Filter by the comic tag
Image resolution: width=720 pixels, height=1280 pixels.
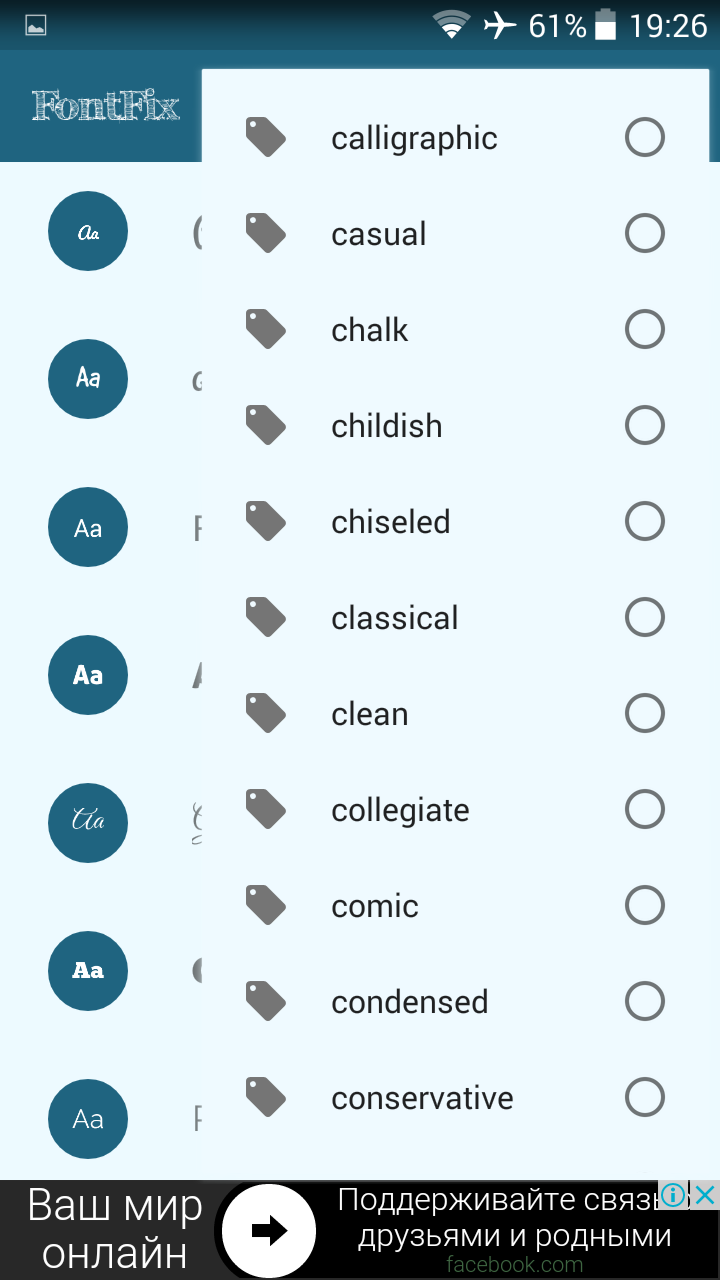pos(456,906)
